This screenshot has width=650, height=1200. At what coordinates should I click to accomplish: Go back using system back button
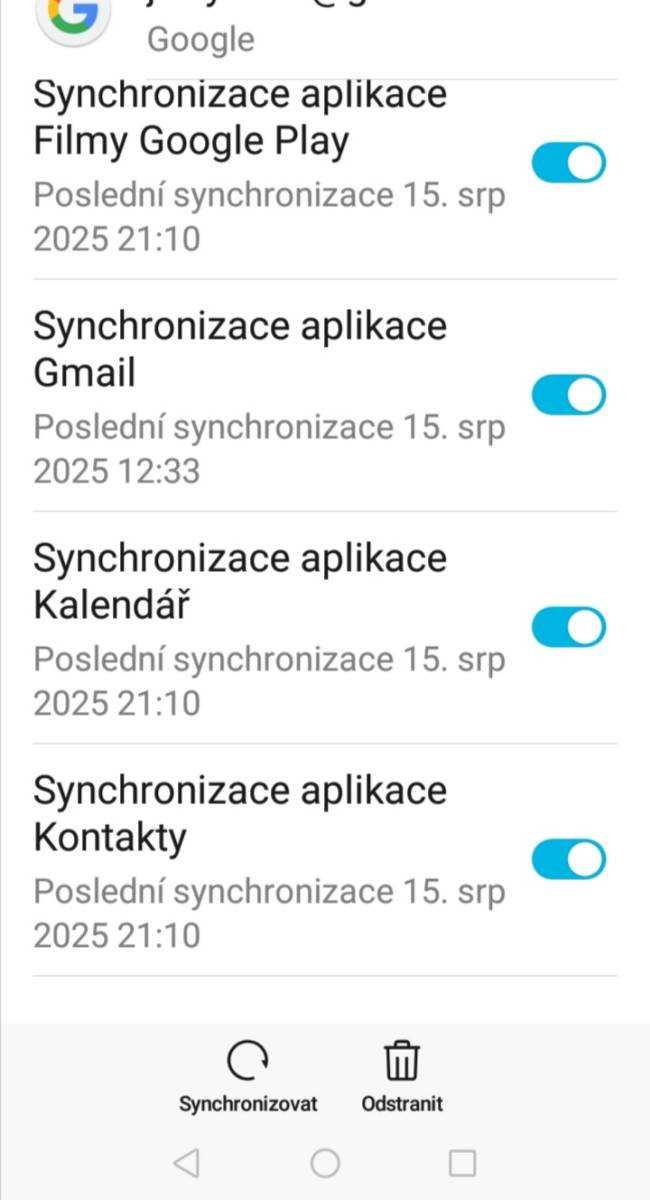coord(186,1162)
